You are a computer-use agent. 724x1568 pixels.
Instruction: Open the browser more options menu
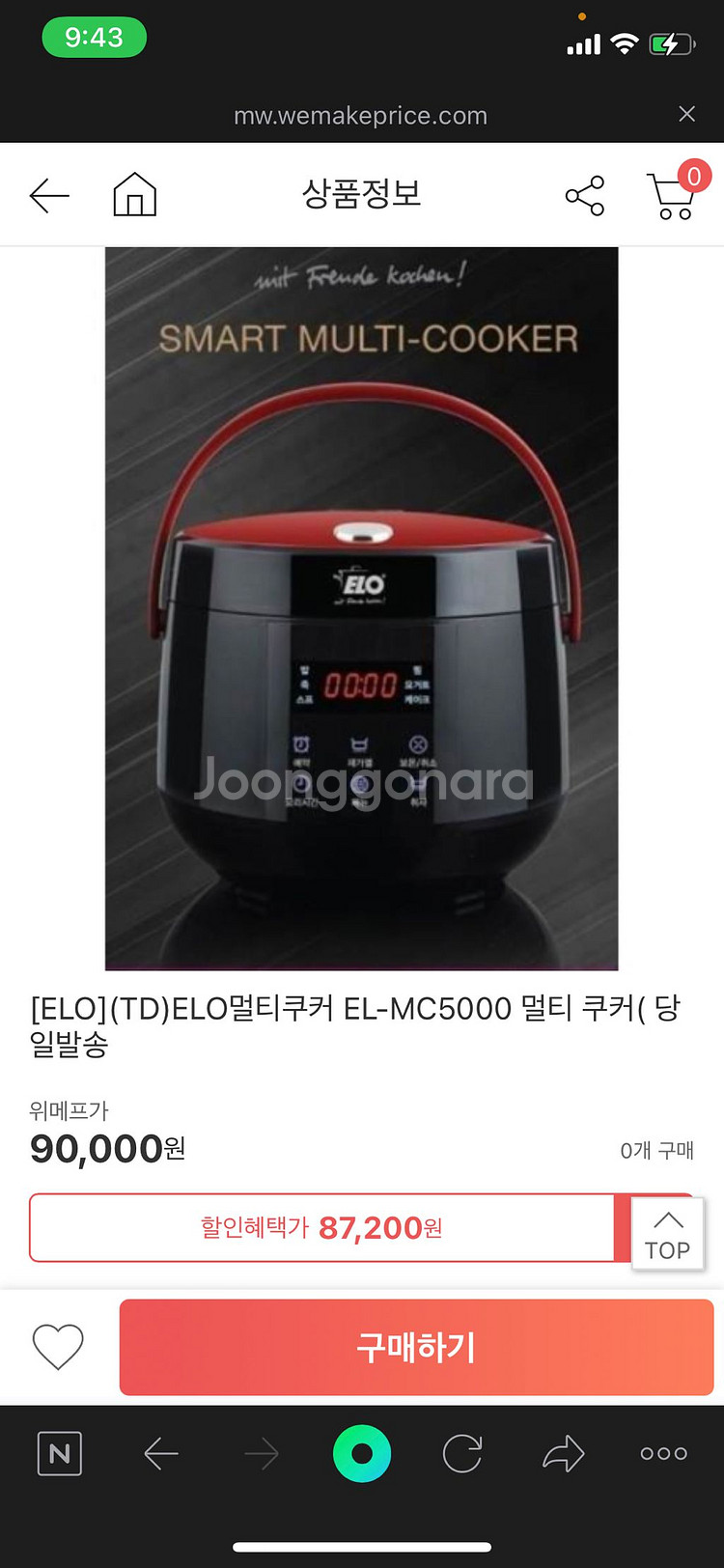[664, 1453]
